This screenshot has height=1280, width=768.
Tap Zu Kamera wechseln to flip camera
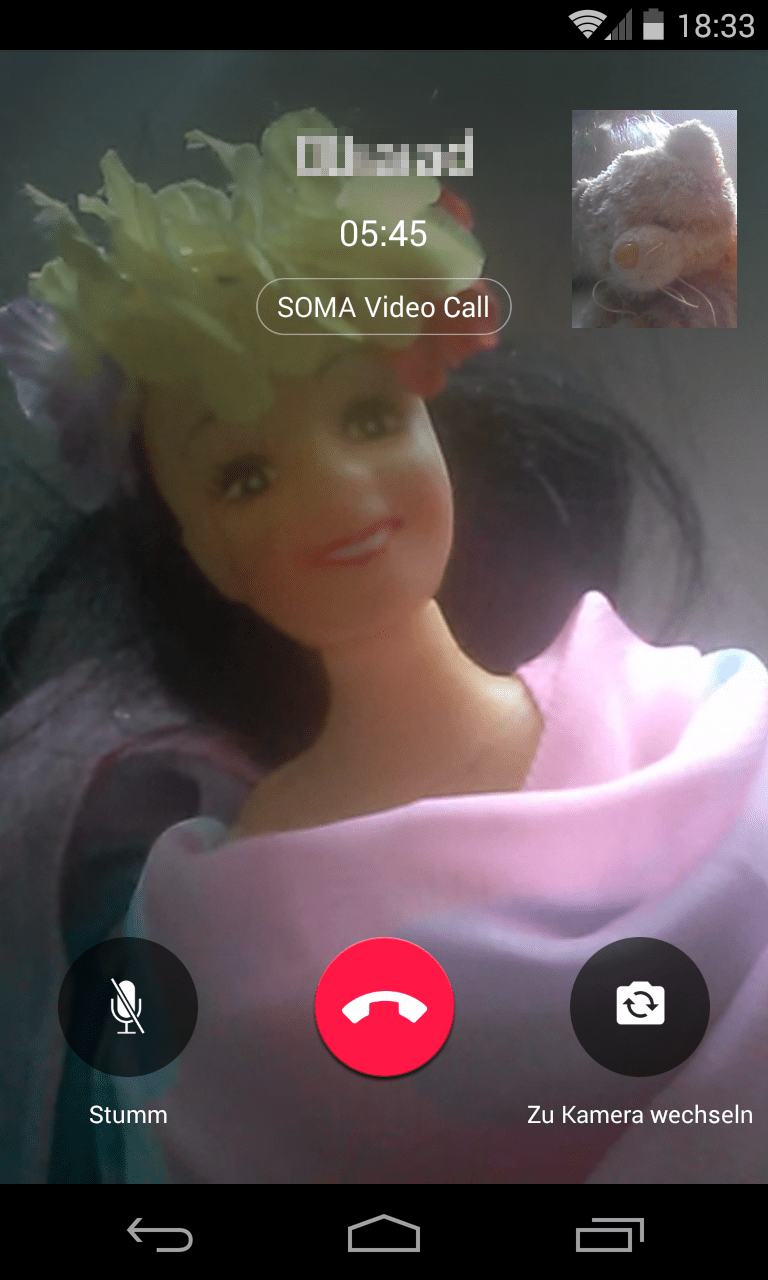tap(640, 1007)
